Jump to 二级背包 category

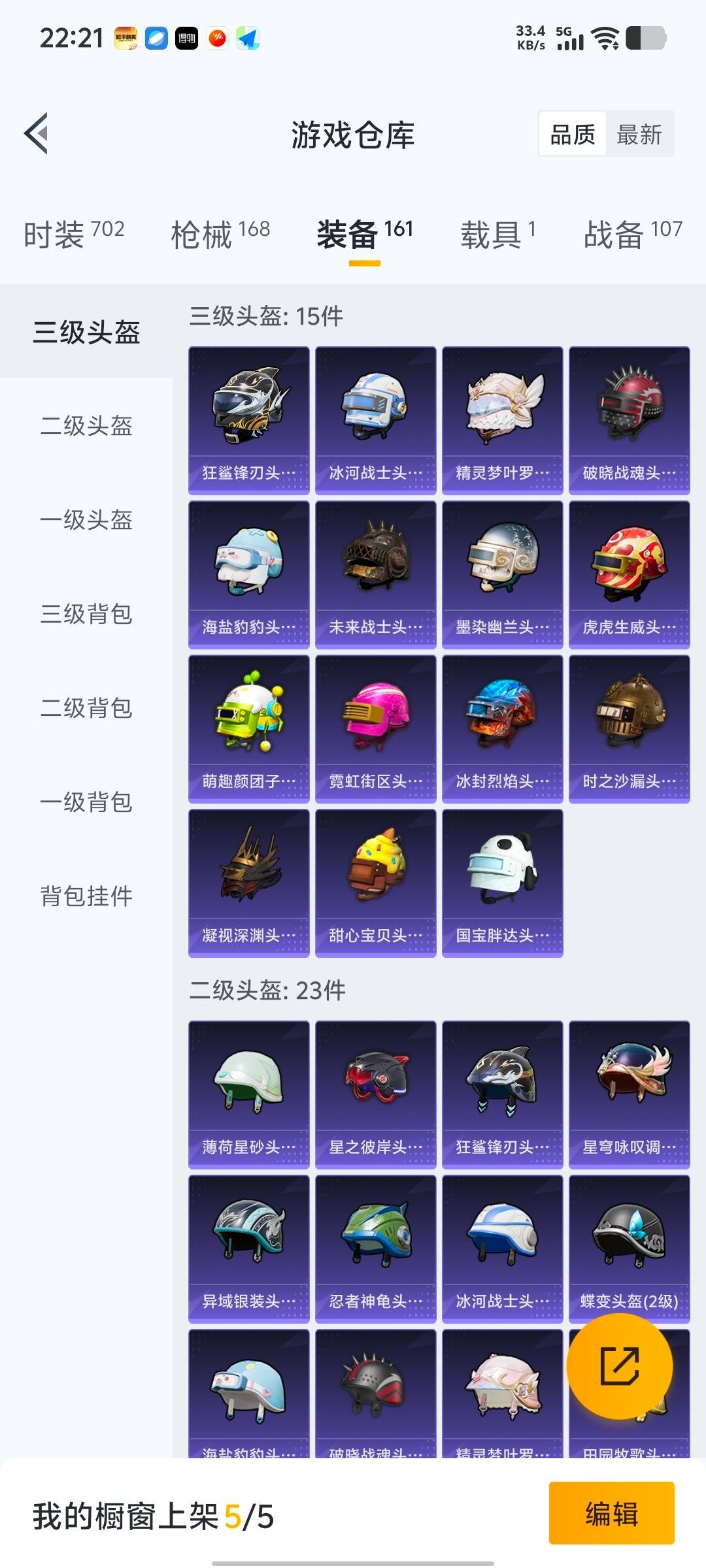86,708
